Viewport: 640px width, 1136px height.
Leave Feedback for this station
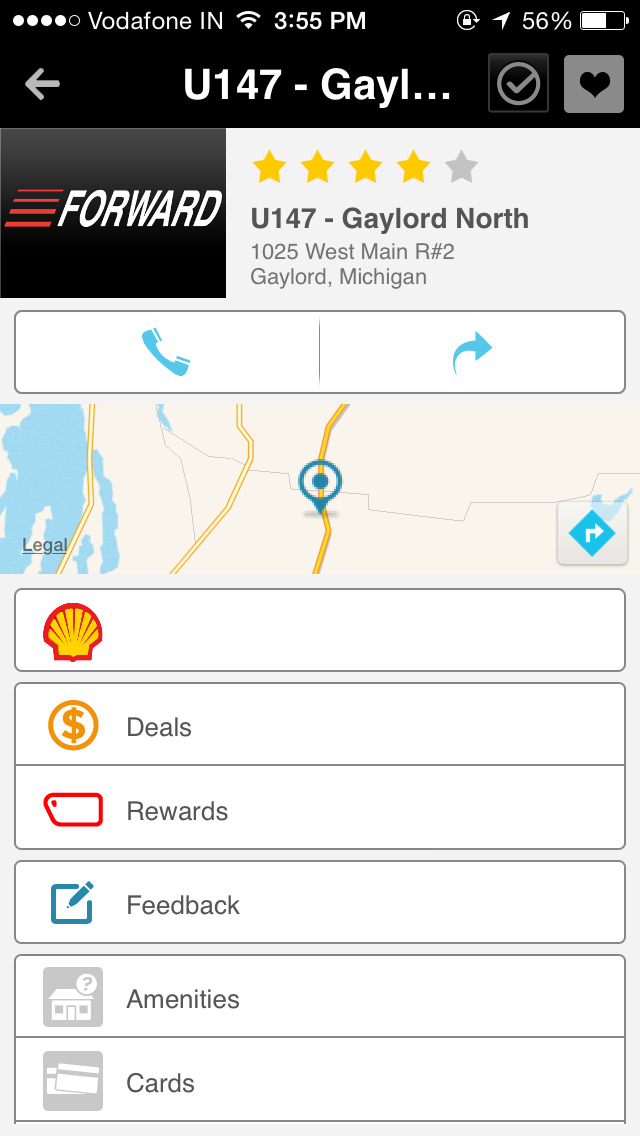click(x=320, y=902)
